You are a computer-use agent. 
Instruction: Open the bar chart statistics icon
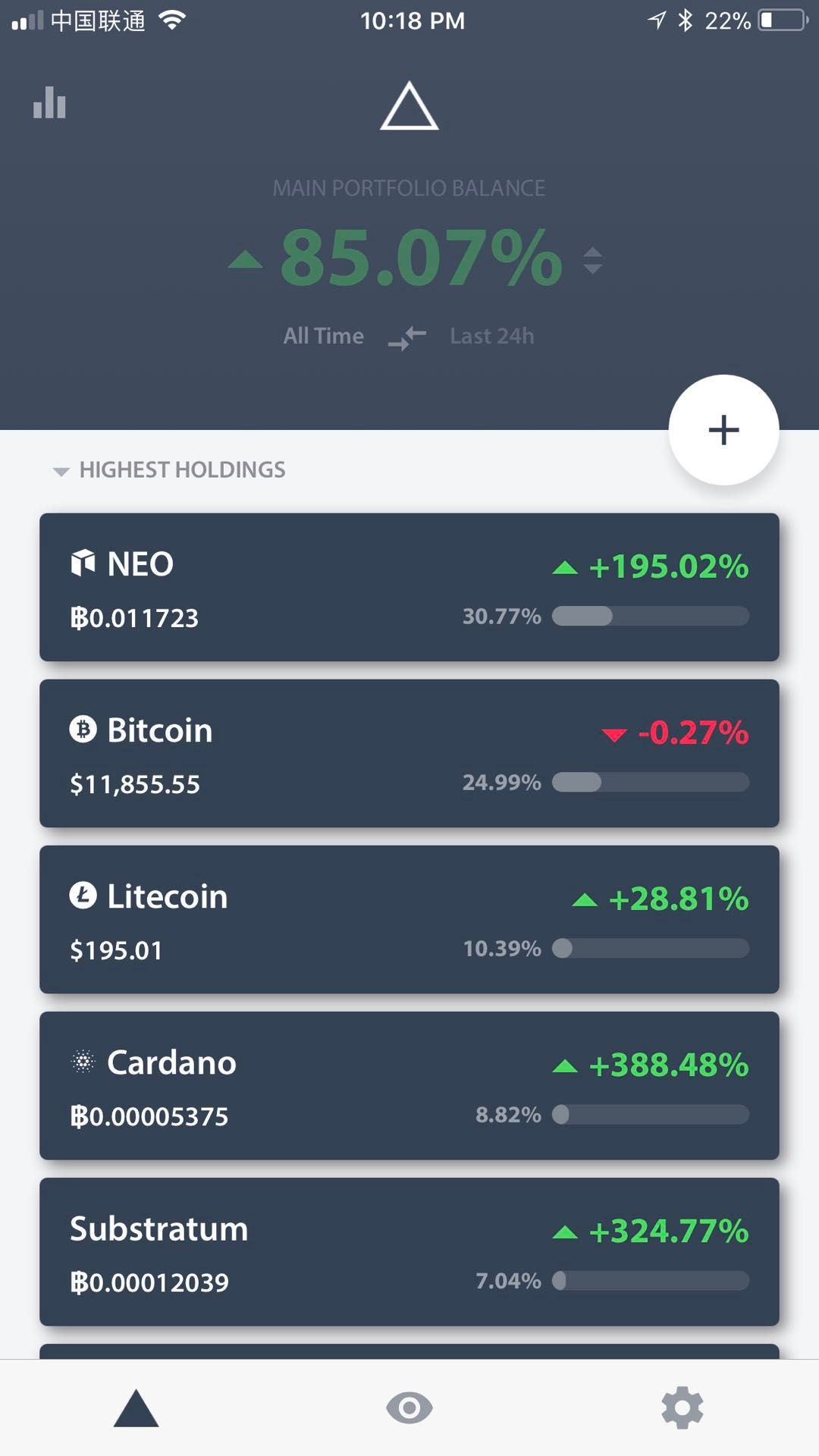(x=49, y=102)
